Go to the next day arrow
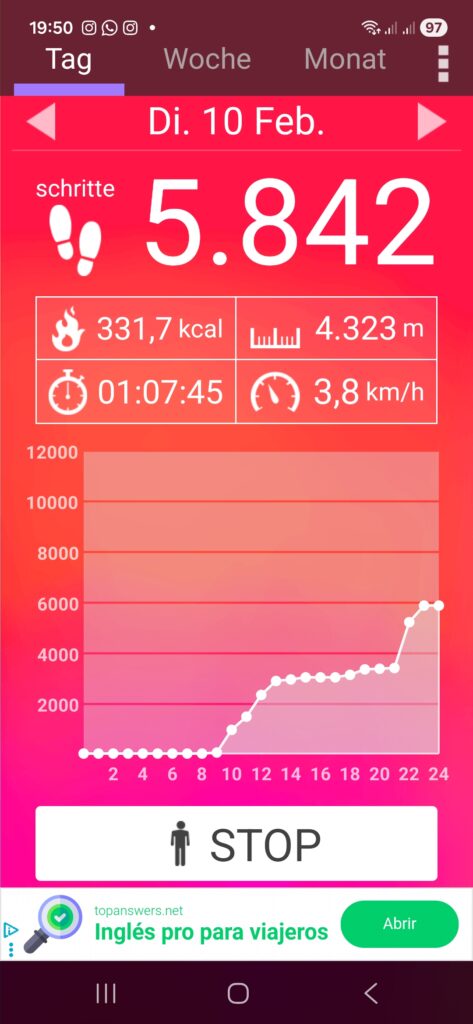The width and height of the screenshot is (473, 1024). [x=431, y=122]
